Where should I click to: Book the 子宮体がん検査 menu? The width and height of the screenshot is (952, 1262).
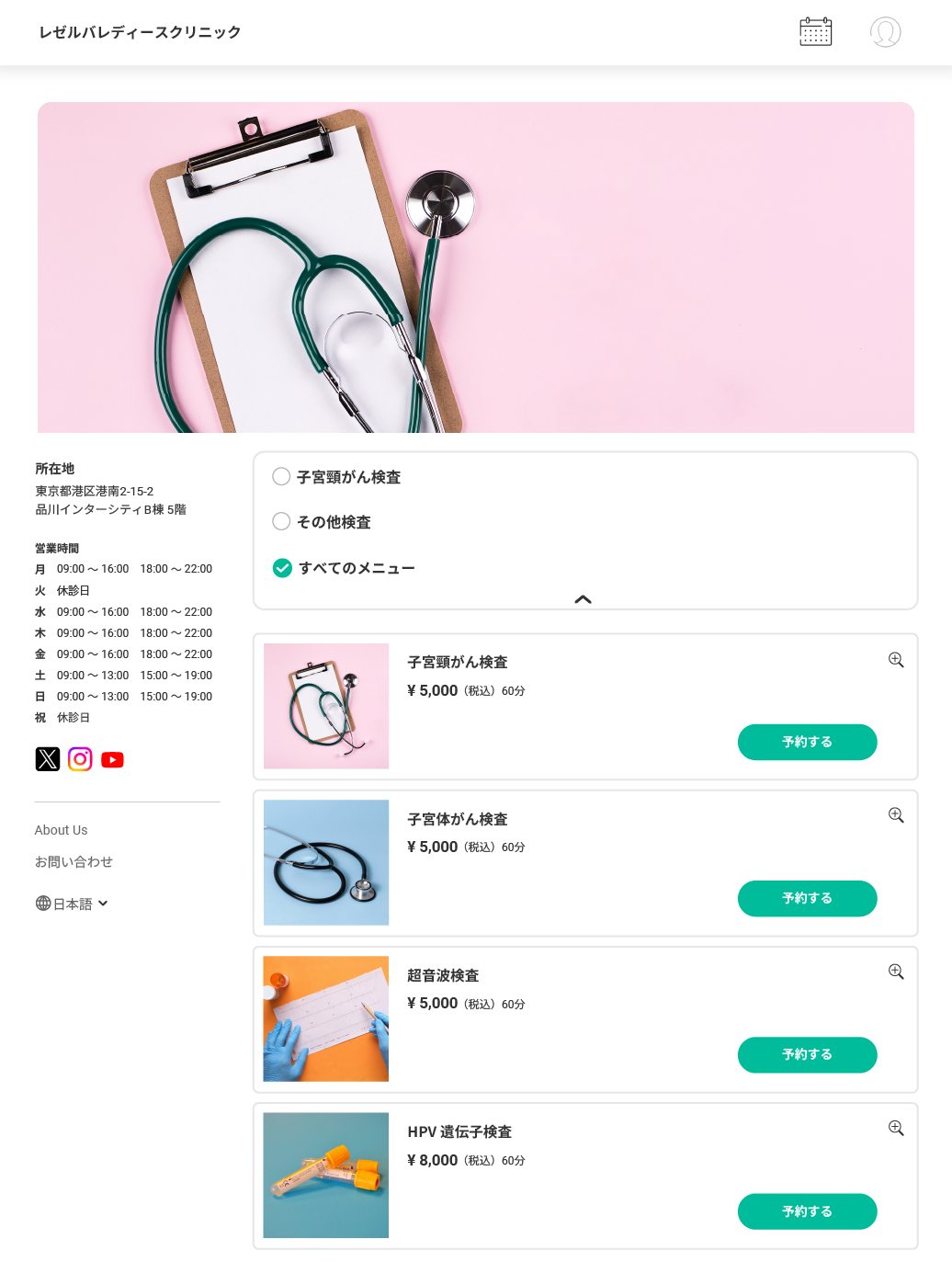tap(807, 898)
